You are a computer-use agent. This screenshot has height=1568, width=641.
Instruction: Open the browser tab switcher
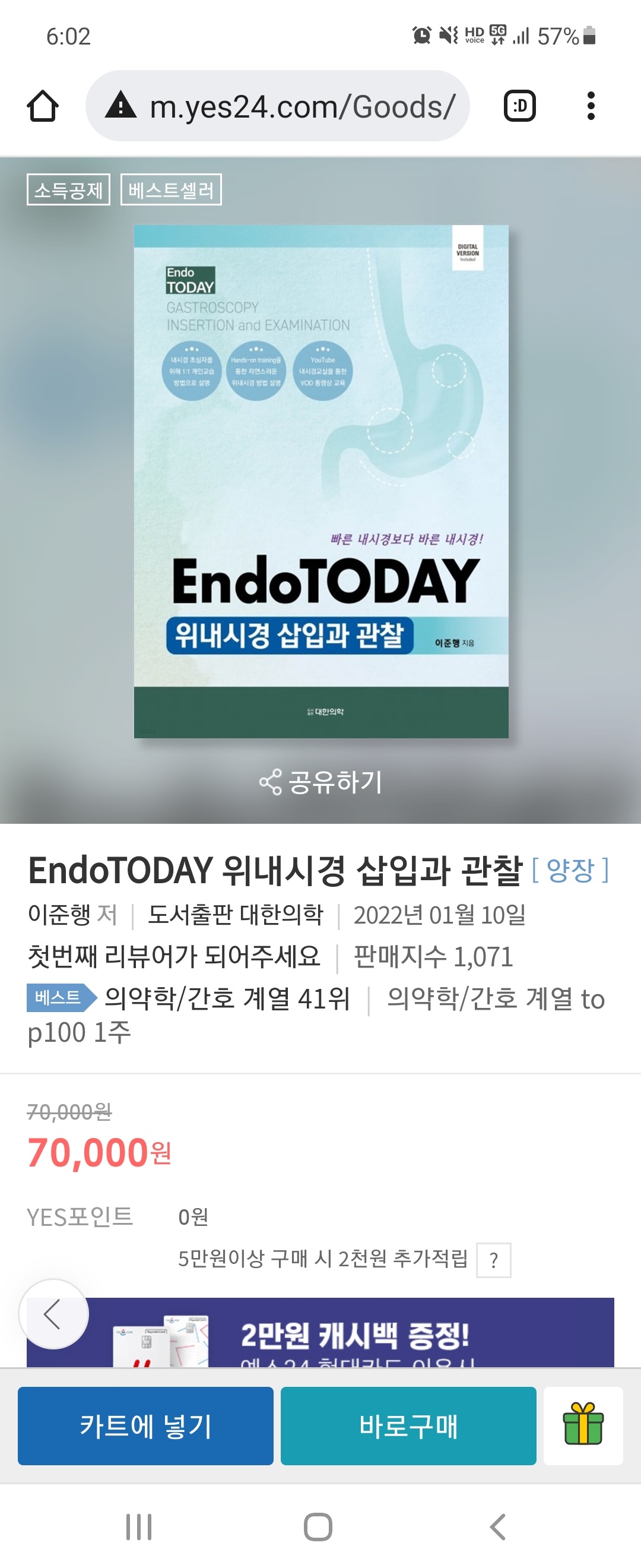click(520, 106)
